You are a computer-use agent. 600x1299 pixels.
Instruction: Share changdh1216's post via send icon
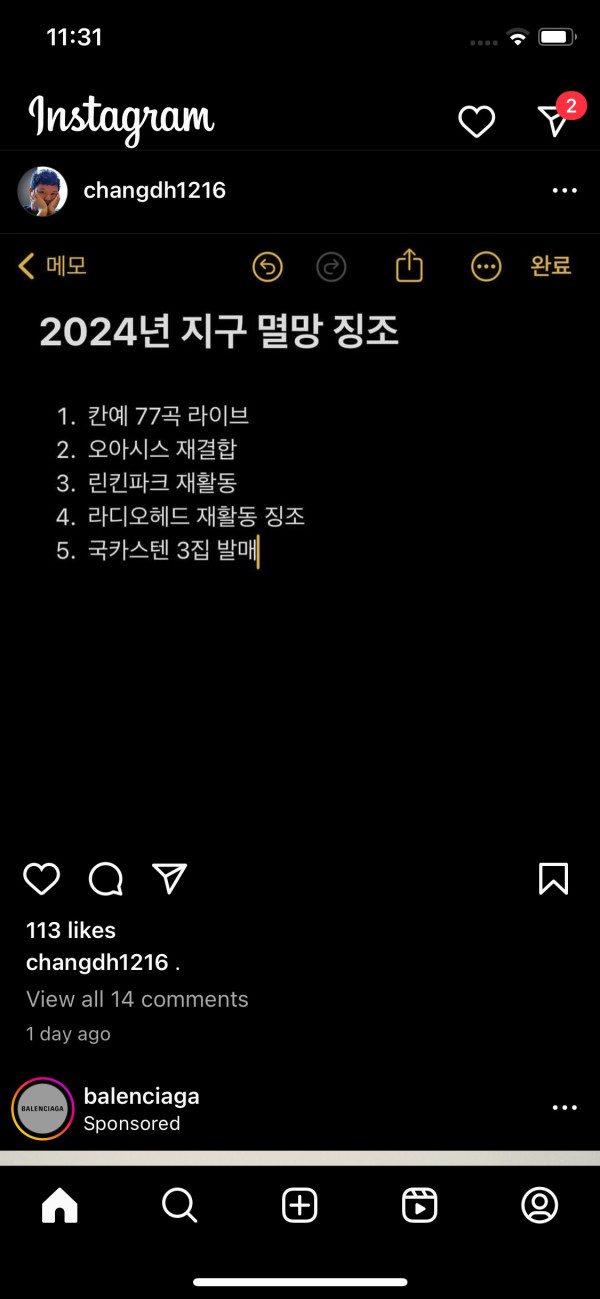[170, 878]
